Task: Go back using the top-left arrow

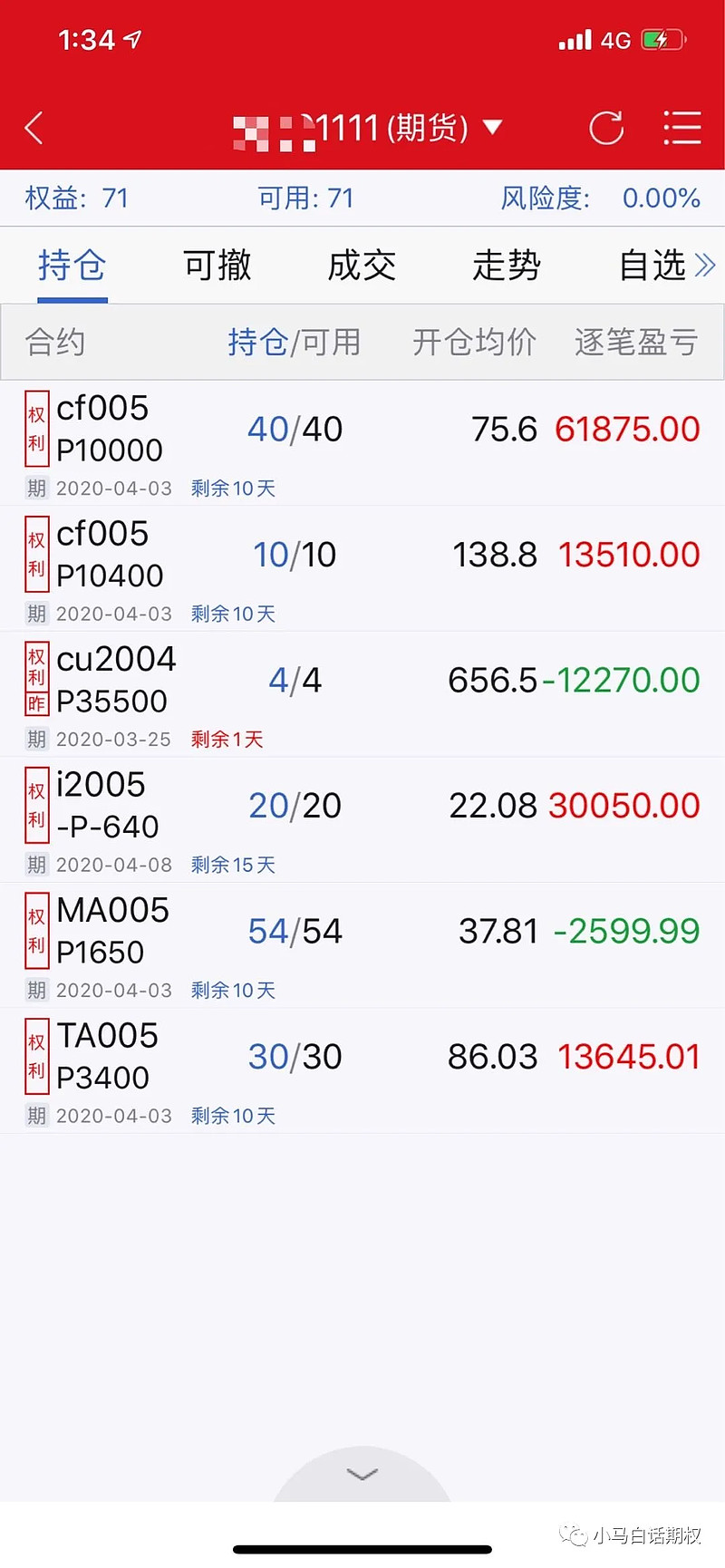Action: click(x=34, y=128)
